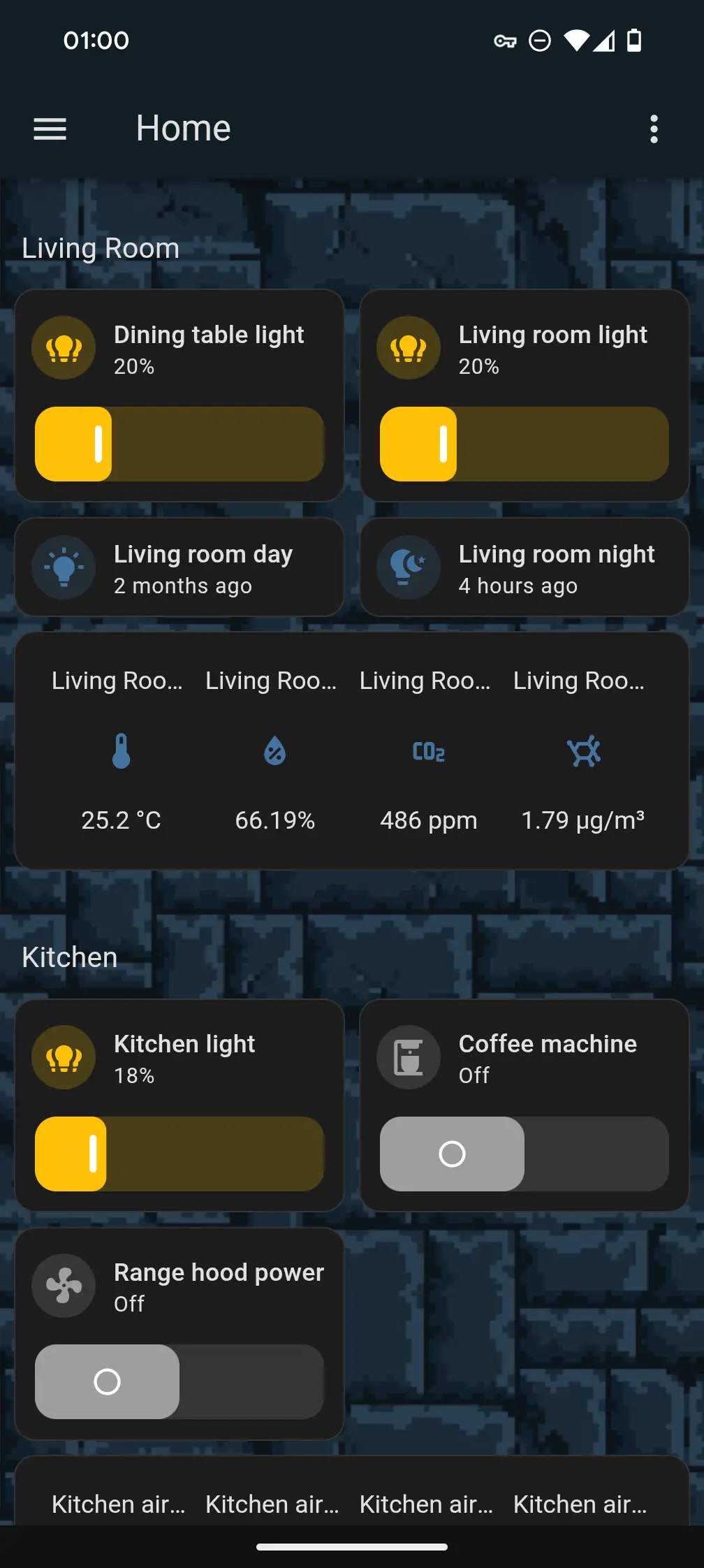
Task: View Living Room 1.79 µg/m³ sensor details
Action: click(583, 751)
